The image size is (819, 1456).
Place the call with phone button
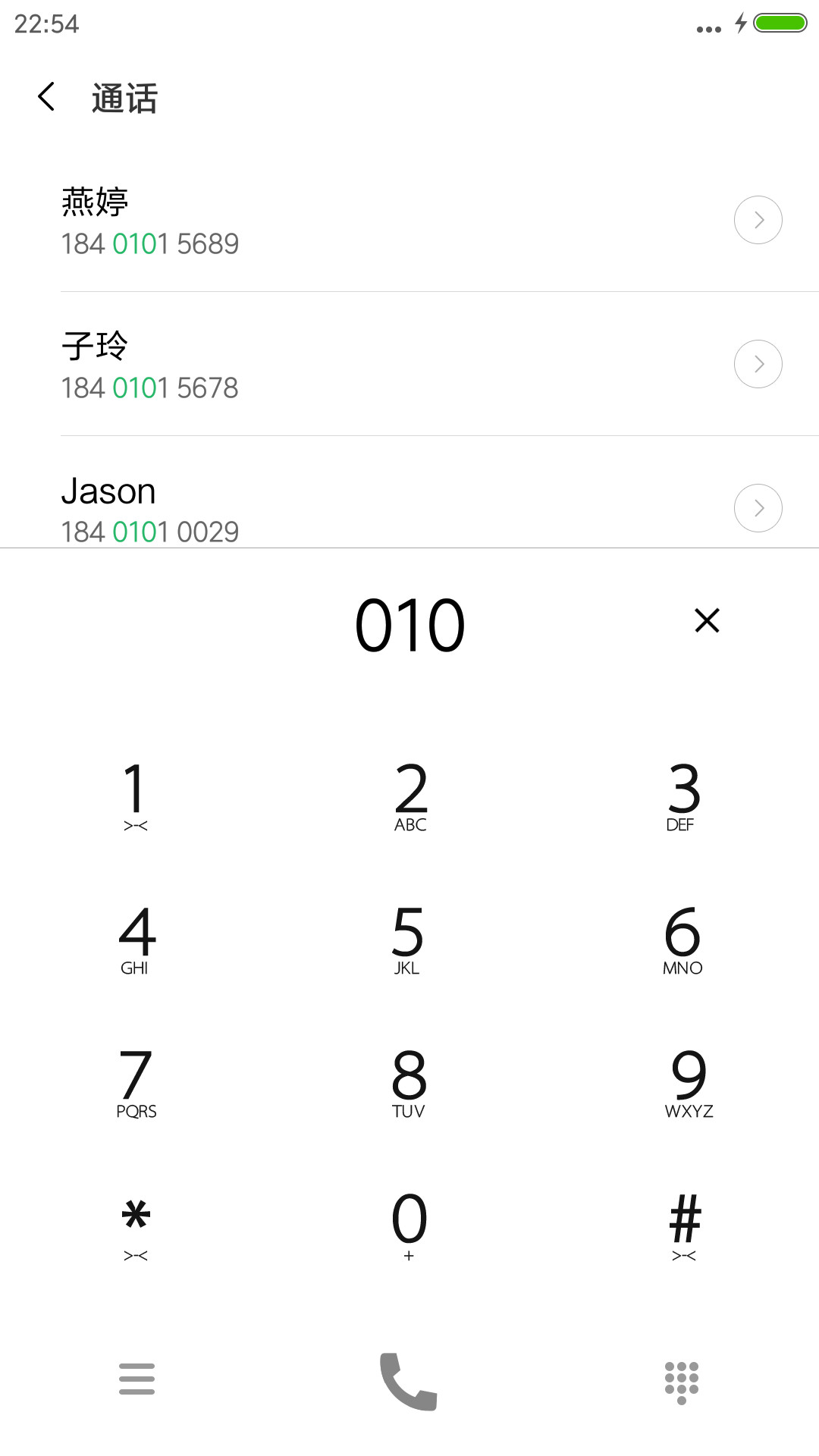click(408, 1382)
